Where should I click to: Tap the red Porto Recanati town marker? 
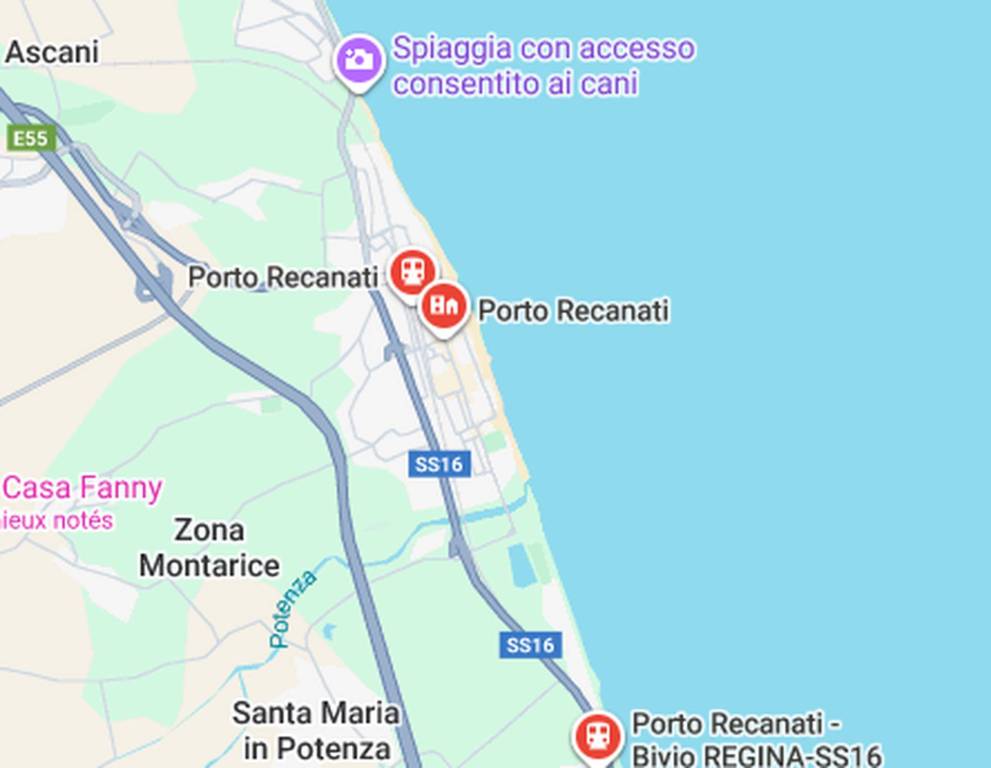click(x=443, y=305)
